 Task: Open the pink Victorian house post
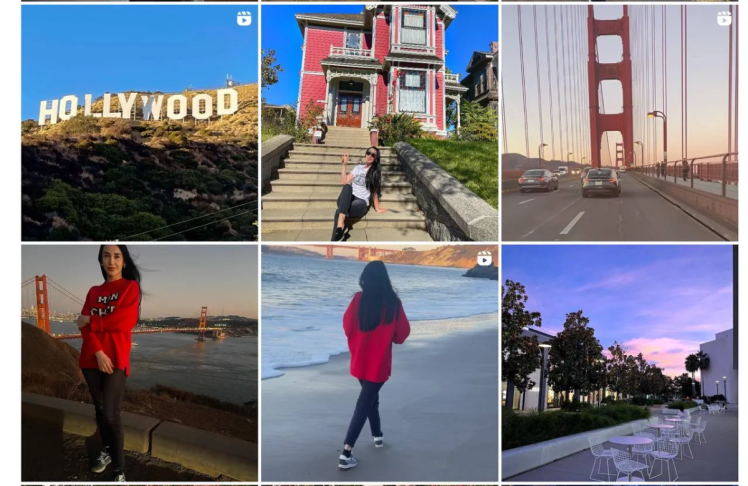(x=379, y=123)
